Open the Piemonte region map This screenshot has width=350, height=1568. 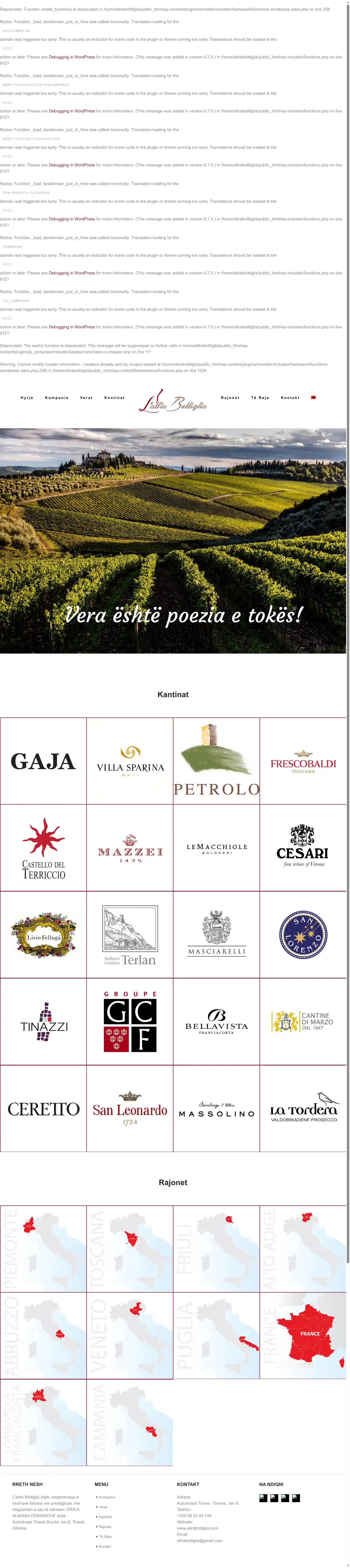(x=43, y=1248)
